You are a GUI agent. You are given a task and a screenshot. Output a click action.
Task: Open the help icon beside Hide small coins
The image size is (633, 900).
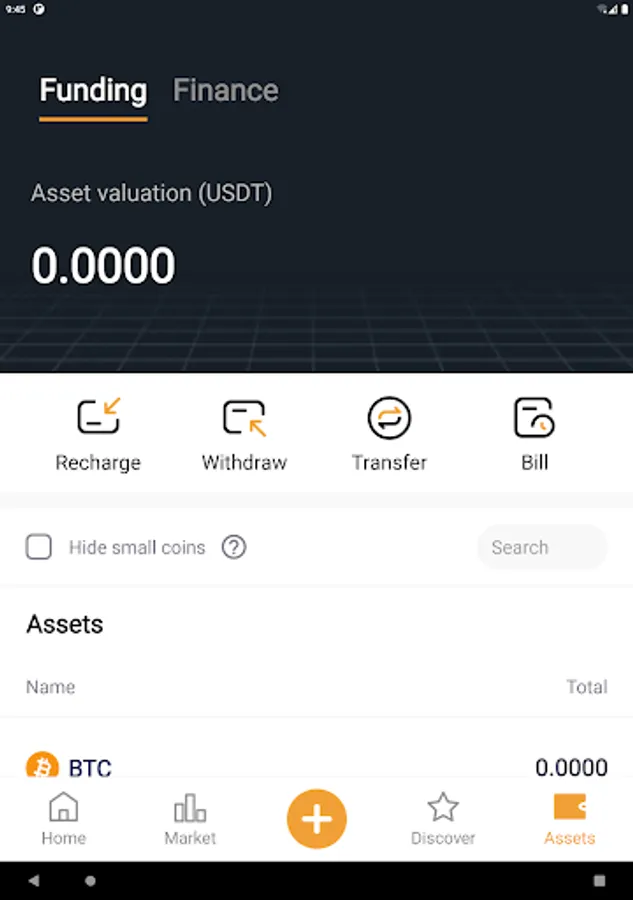coord(234,547)
